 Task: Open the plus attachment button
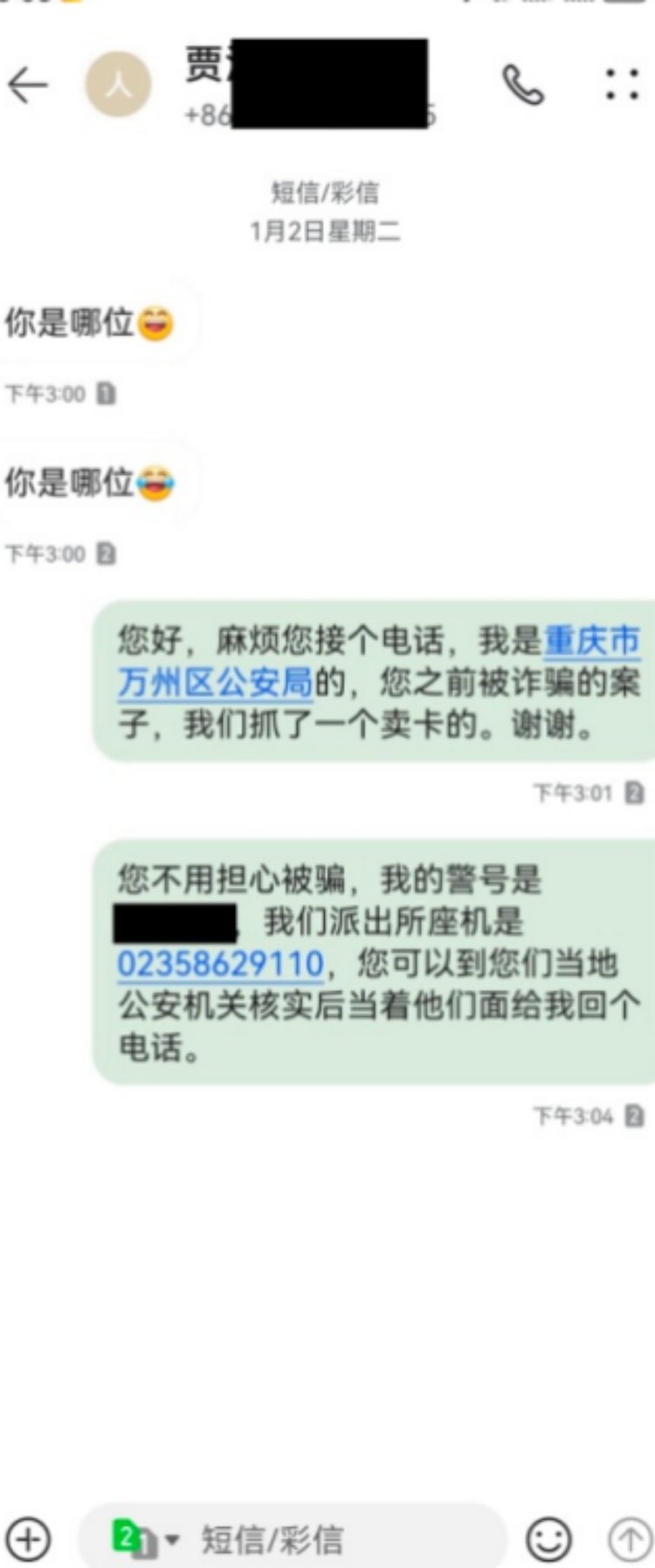[x=28, y=1538]
